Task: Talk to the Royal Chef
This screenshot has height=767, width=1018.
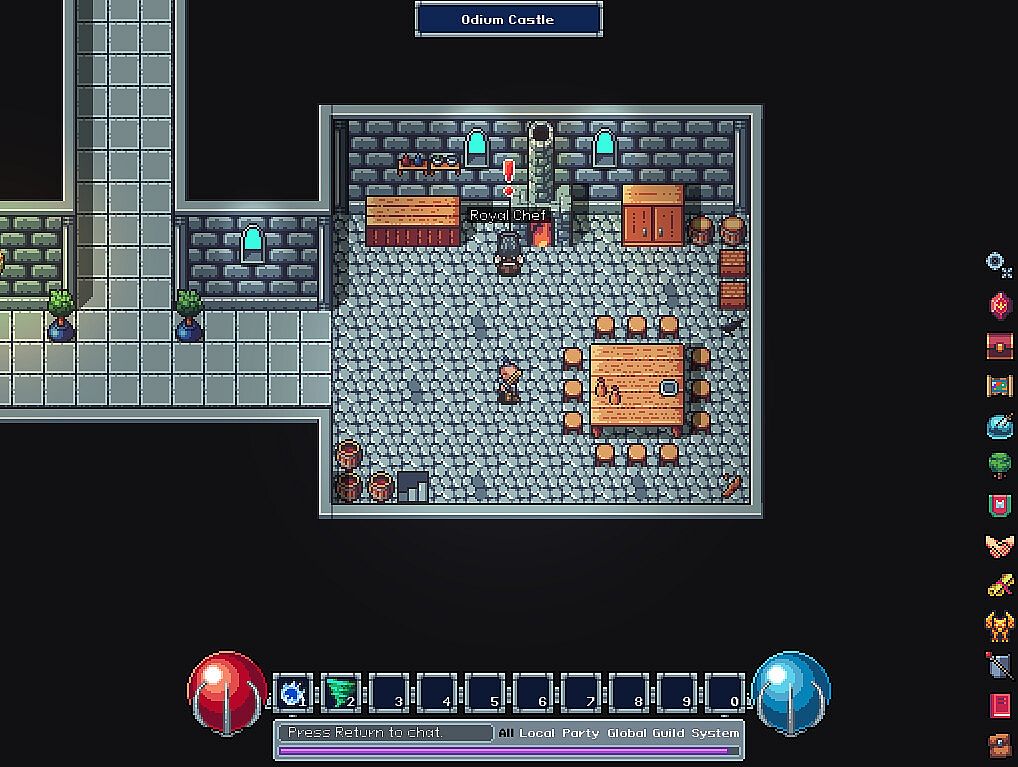Action: coord(509,250)
